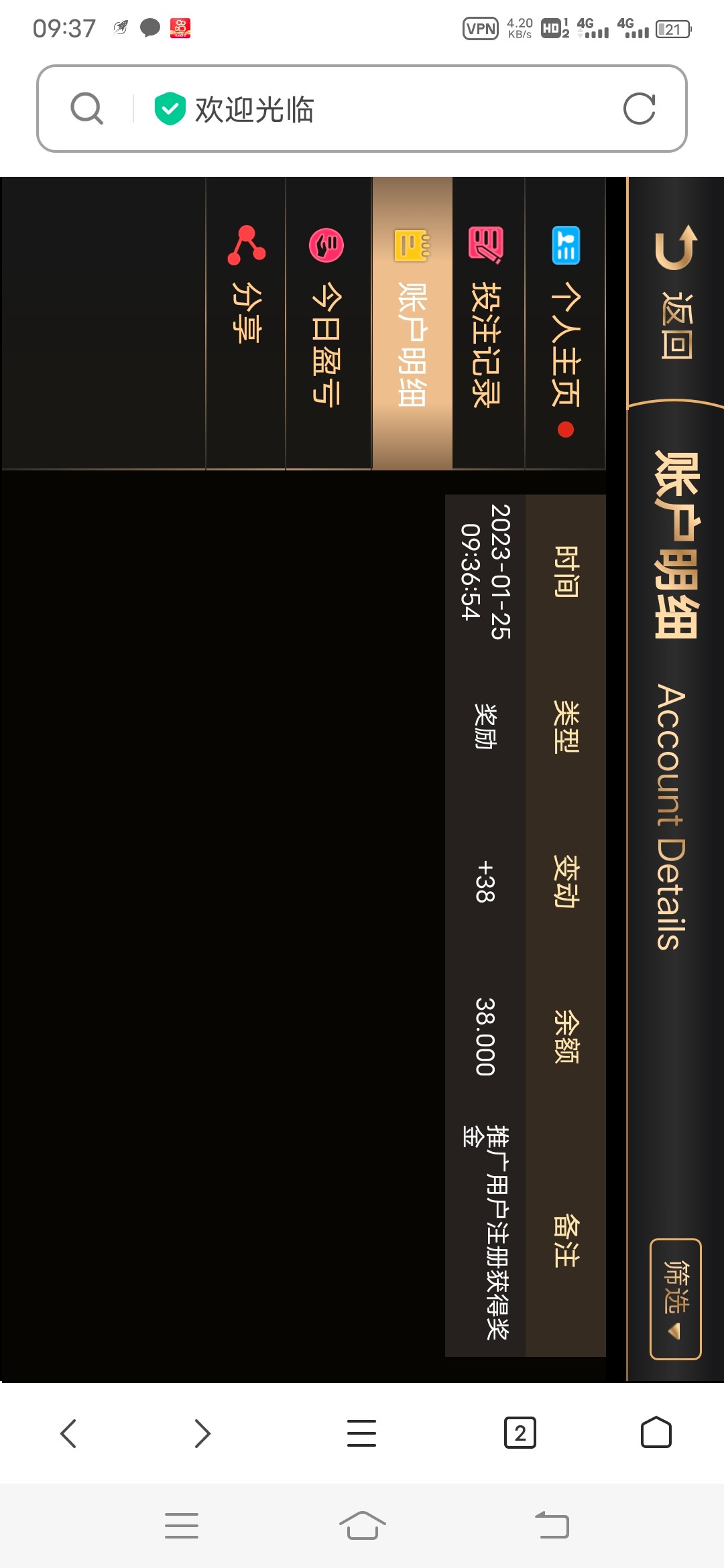Tap the system home button
The height and width of the screenshot is (1568, 724).
[362, 1526]
